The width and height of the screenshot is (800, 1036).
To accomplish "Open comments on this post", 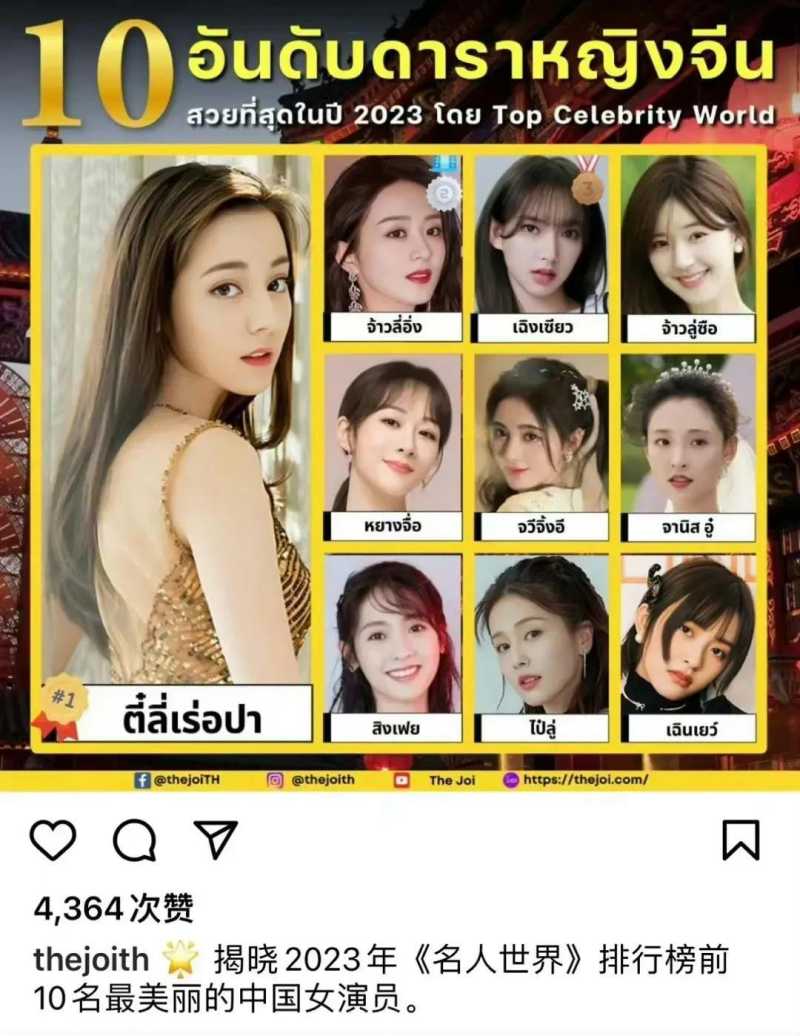I will (x=133, y=841).
